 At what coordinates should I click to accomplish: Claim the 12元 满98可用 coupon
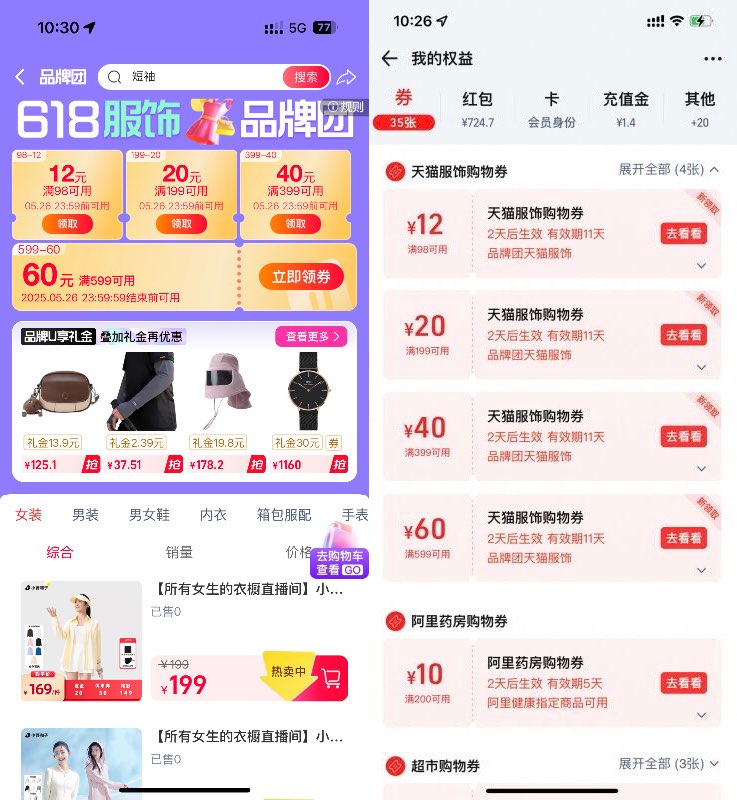click(x=67, y=224)
